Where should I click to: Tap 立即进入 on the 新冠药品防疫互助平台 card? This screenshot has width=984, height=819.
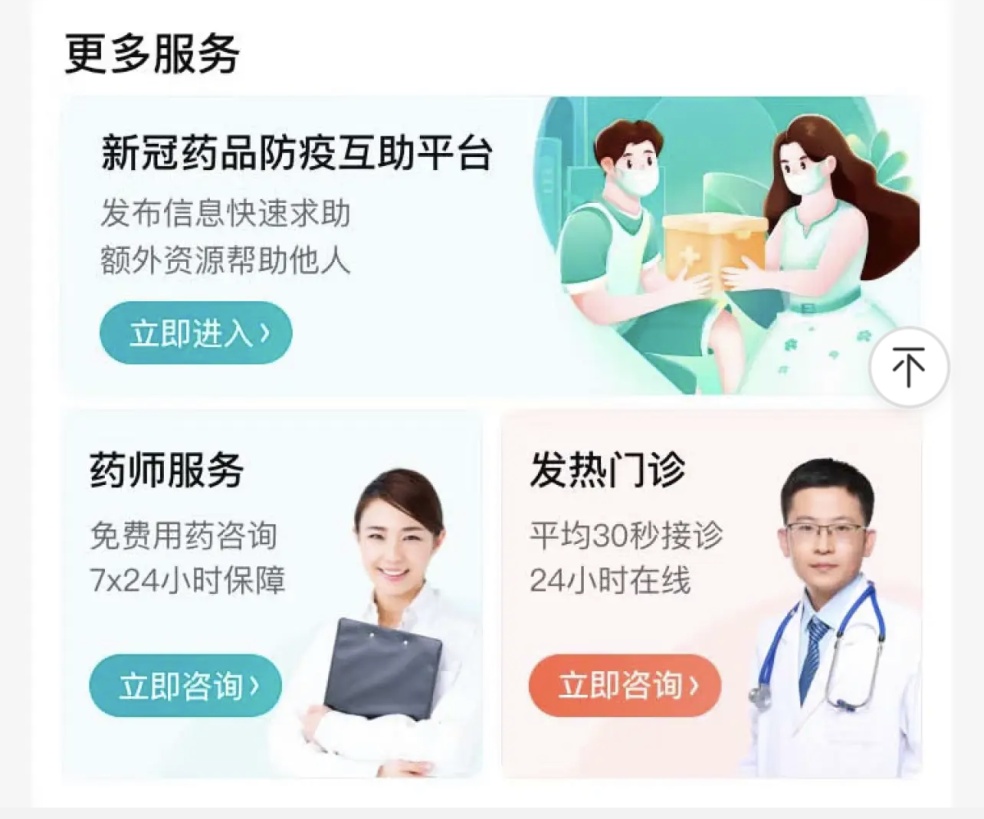click(195, 333)
